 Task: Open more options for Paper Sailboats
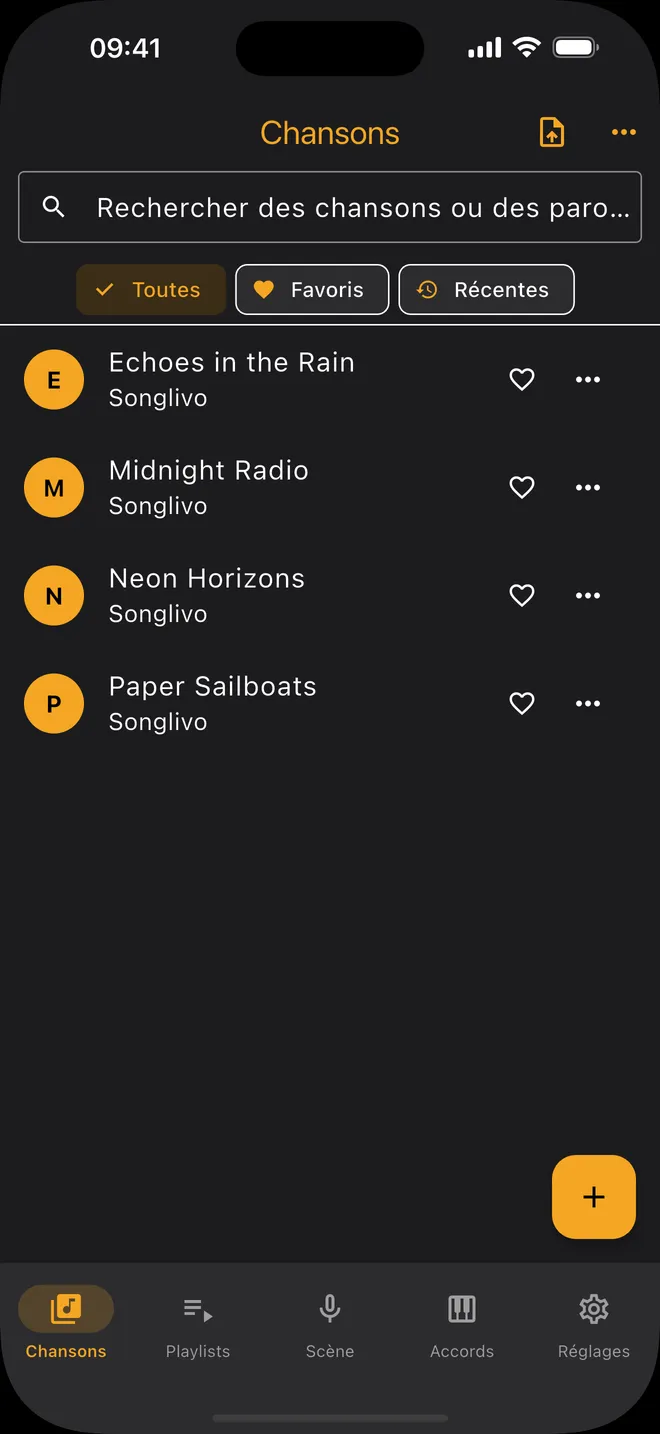(x=588, y=703)
